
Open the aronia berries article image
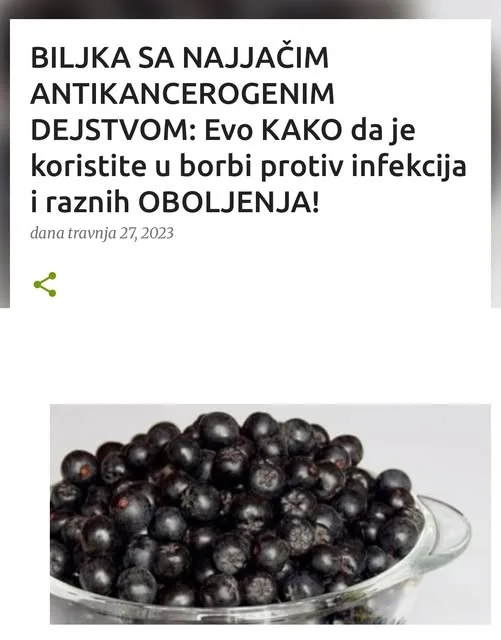click(270, 514)
